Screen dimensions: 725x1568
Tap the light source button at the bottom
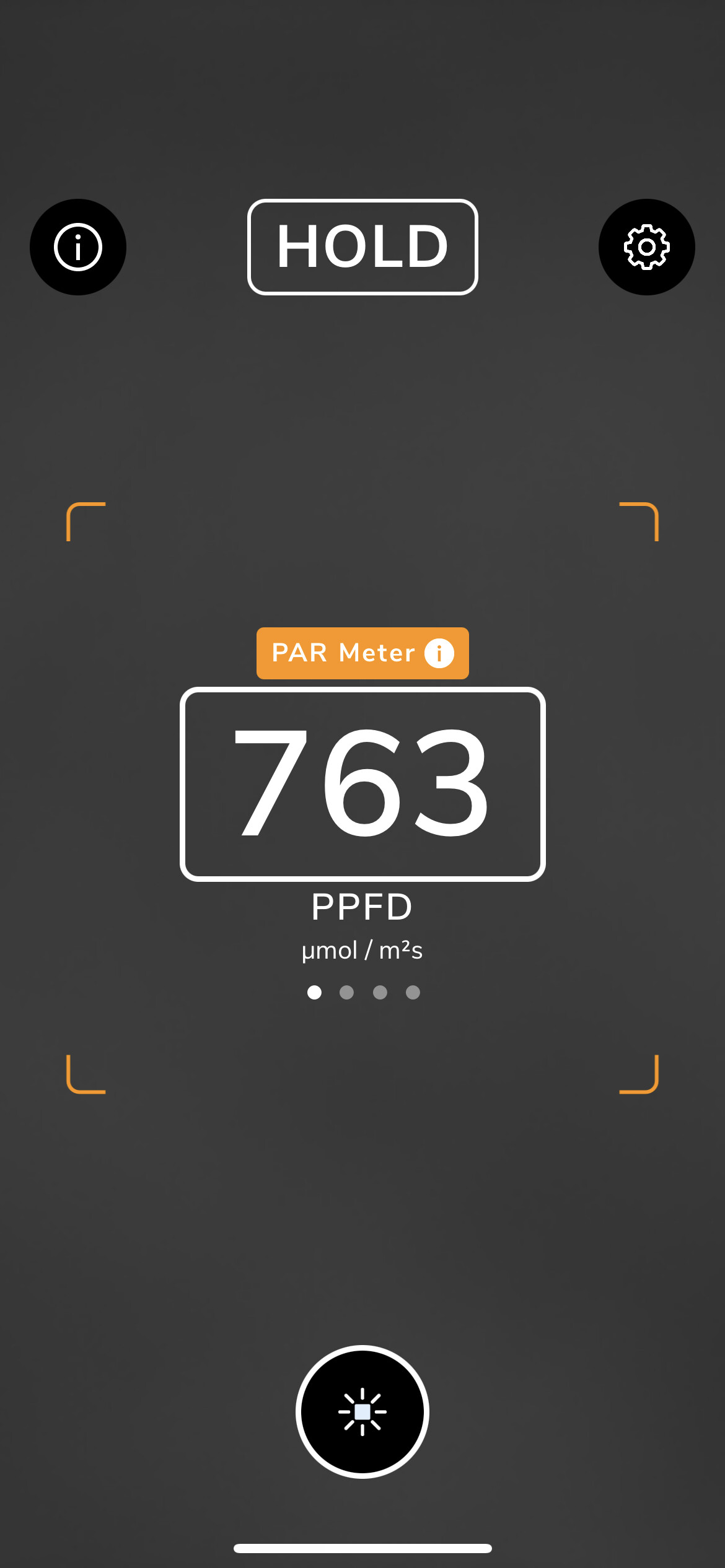click(x=362, y=1412)
